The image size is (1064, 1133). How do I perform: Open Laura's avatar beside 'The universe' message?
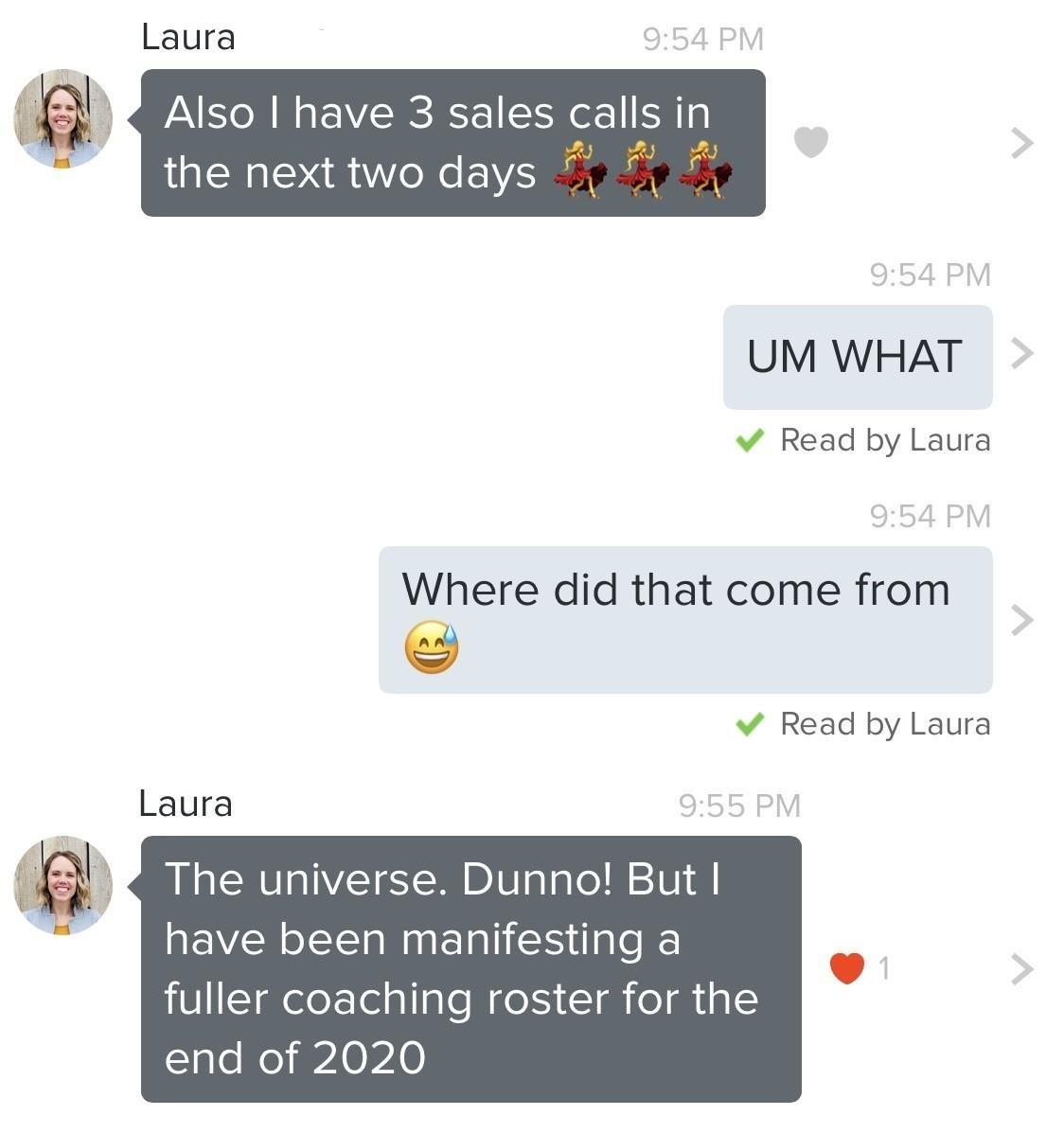click(62, 886)
